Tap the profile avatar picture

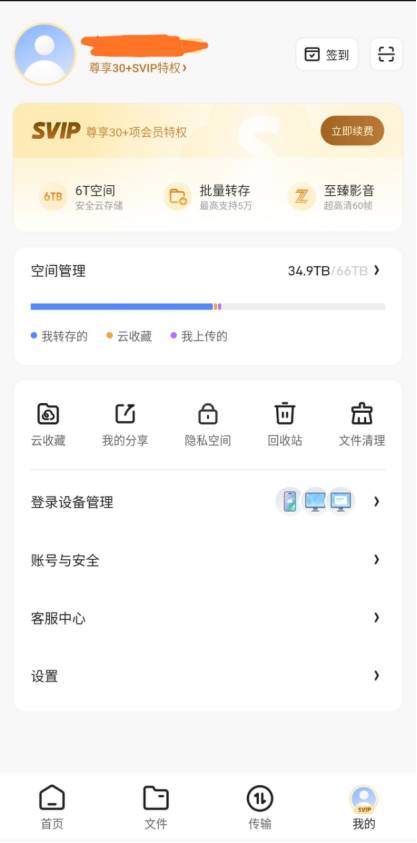45,54
